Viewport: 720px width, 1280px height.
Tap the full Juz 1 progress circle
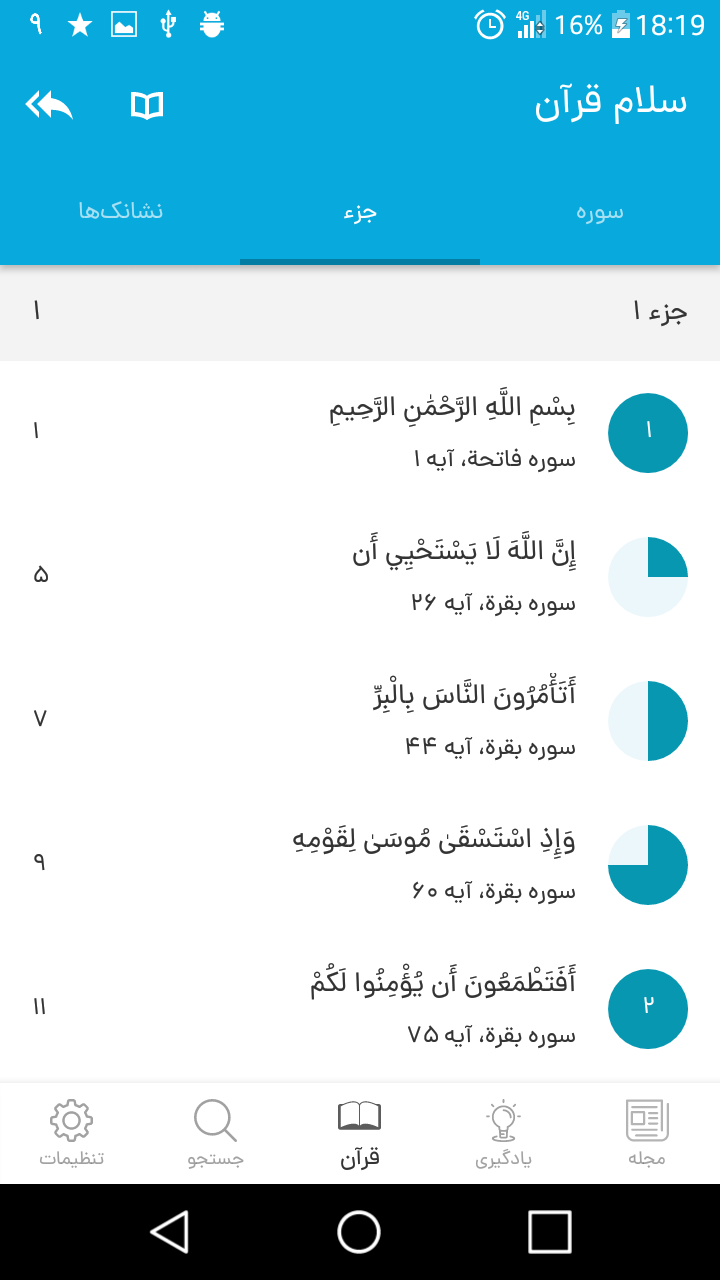coord(647,432)
